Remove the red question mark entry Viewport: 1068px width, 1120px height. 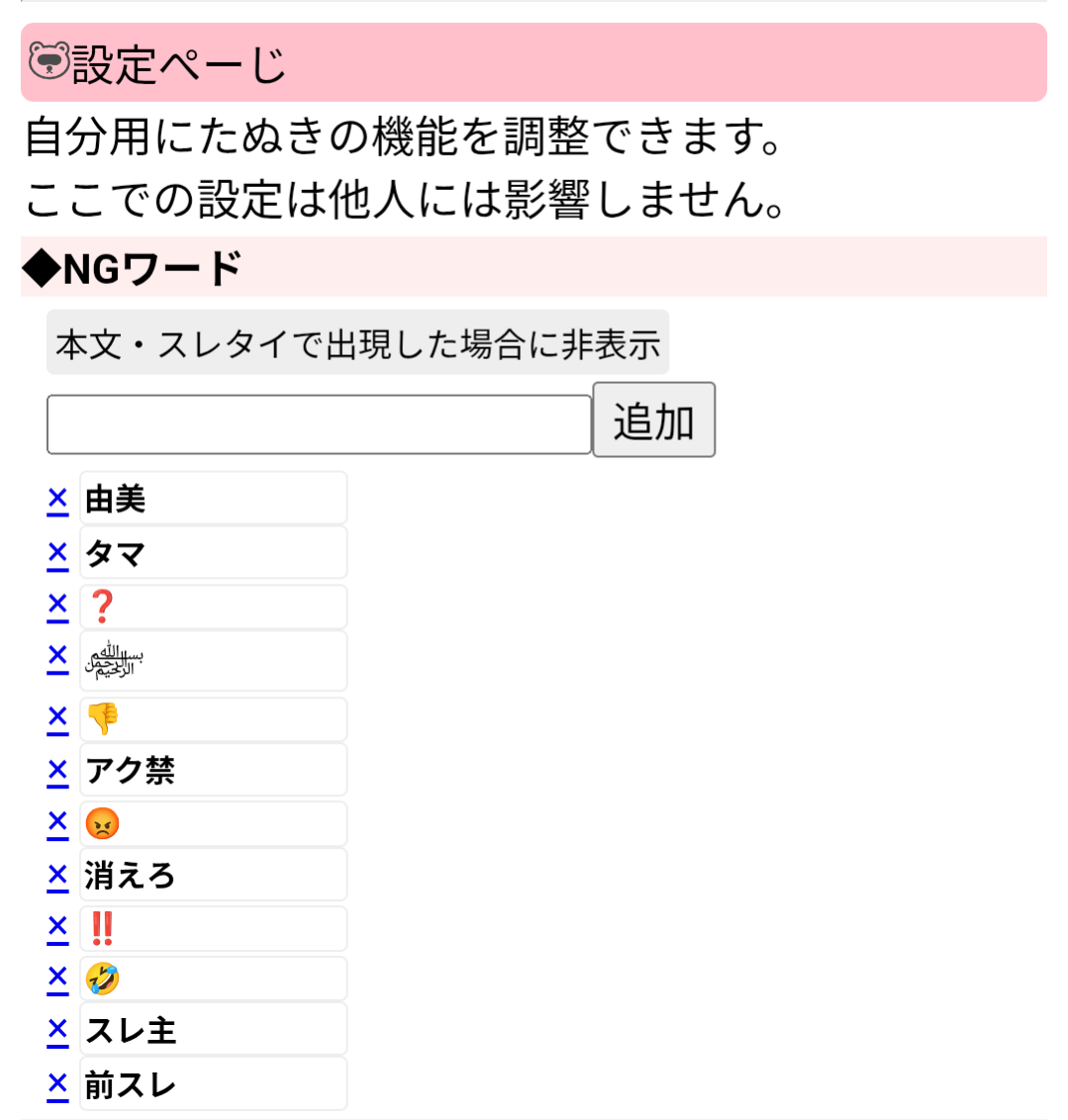[57, 606]
